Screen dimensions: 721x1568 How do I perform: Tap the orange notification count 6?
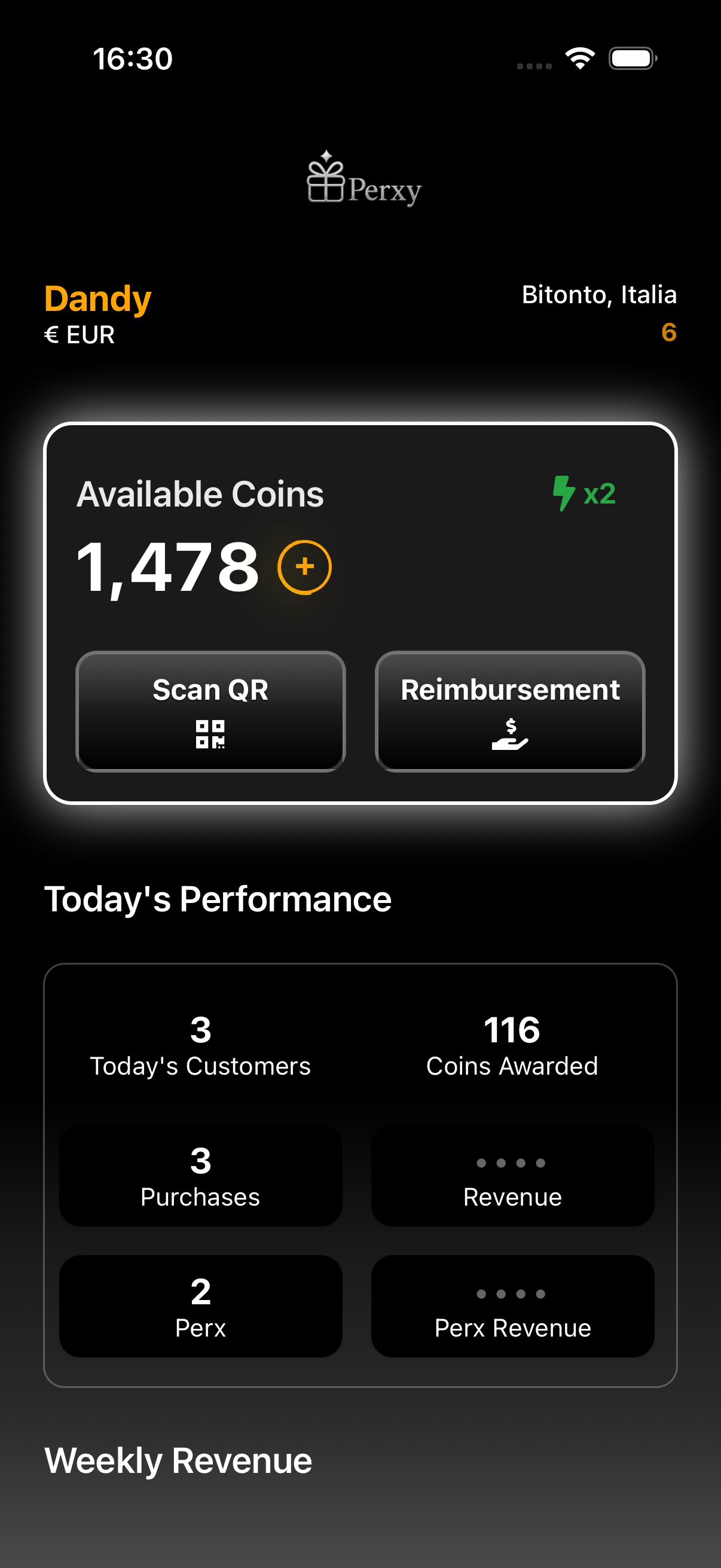click(x=668, y=334)
